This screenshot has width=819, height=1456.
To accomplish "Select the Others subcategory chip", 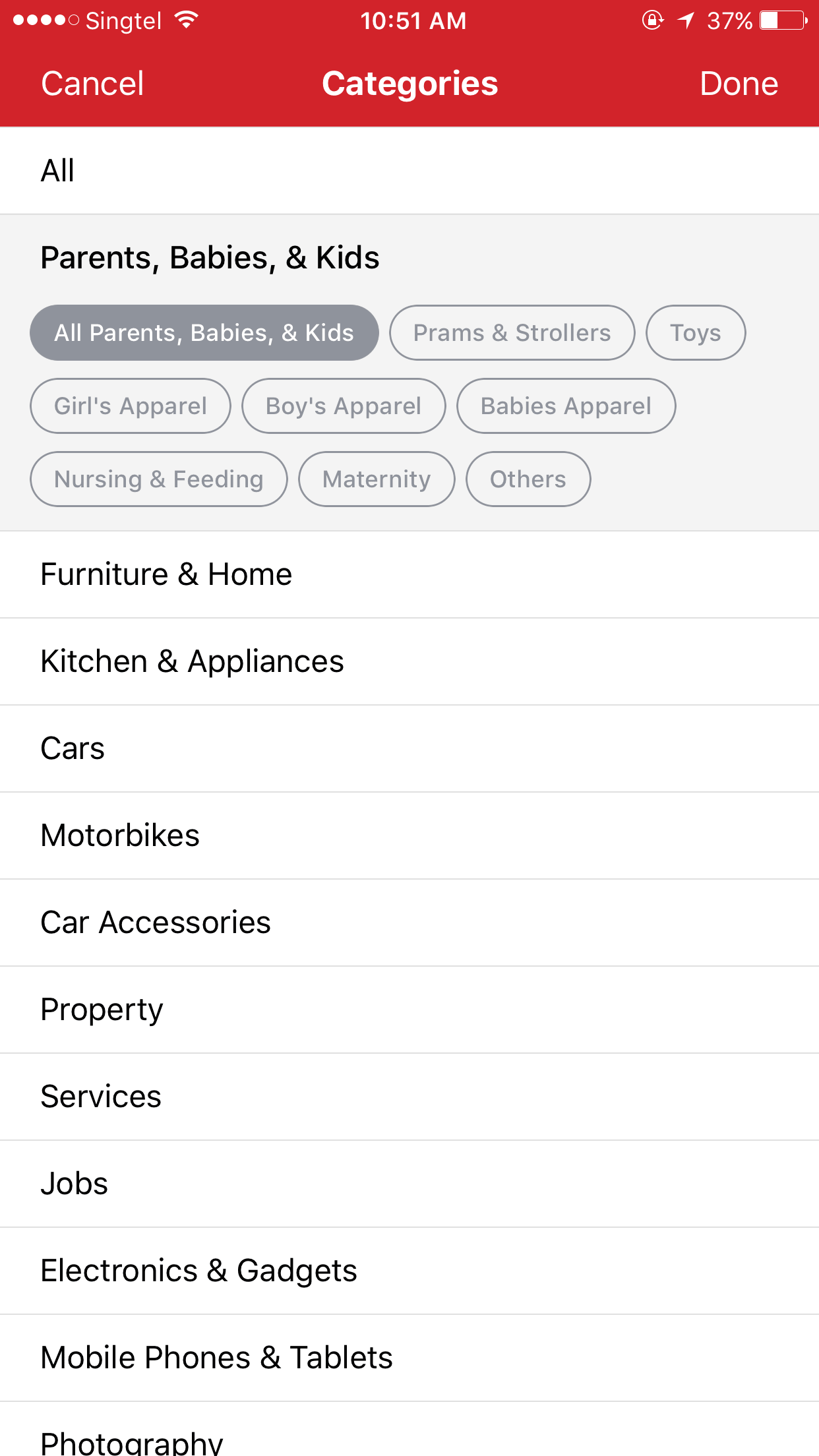I will [x=528, y=479].
